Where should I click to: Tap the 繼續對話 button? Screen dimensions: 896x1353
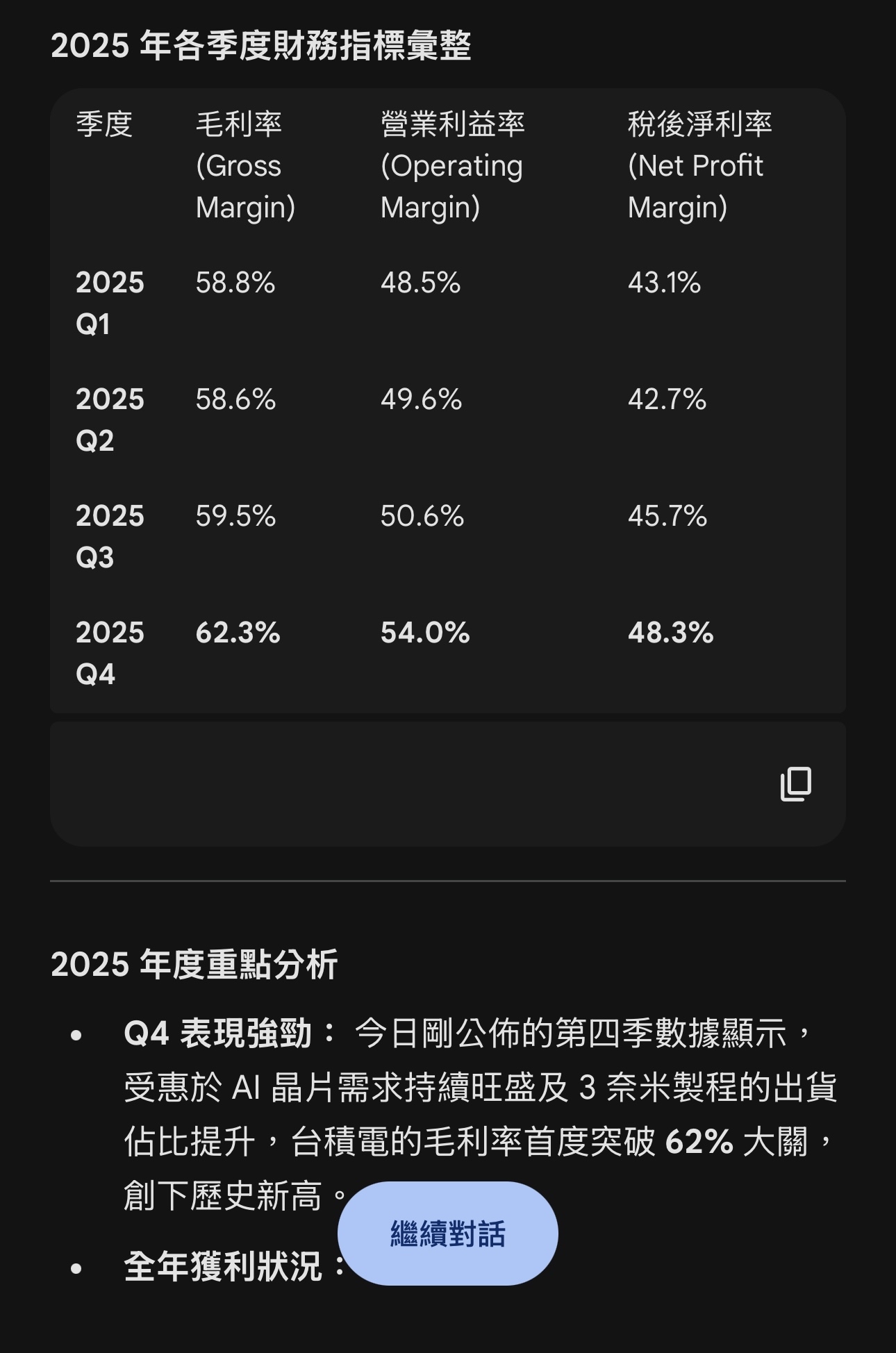[x=447, y=1234]
